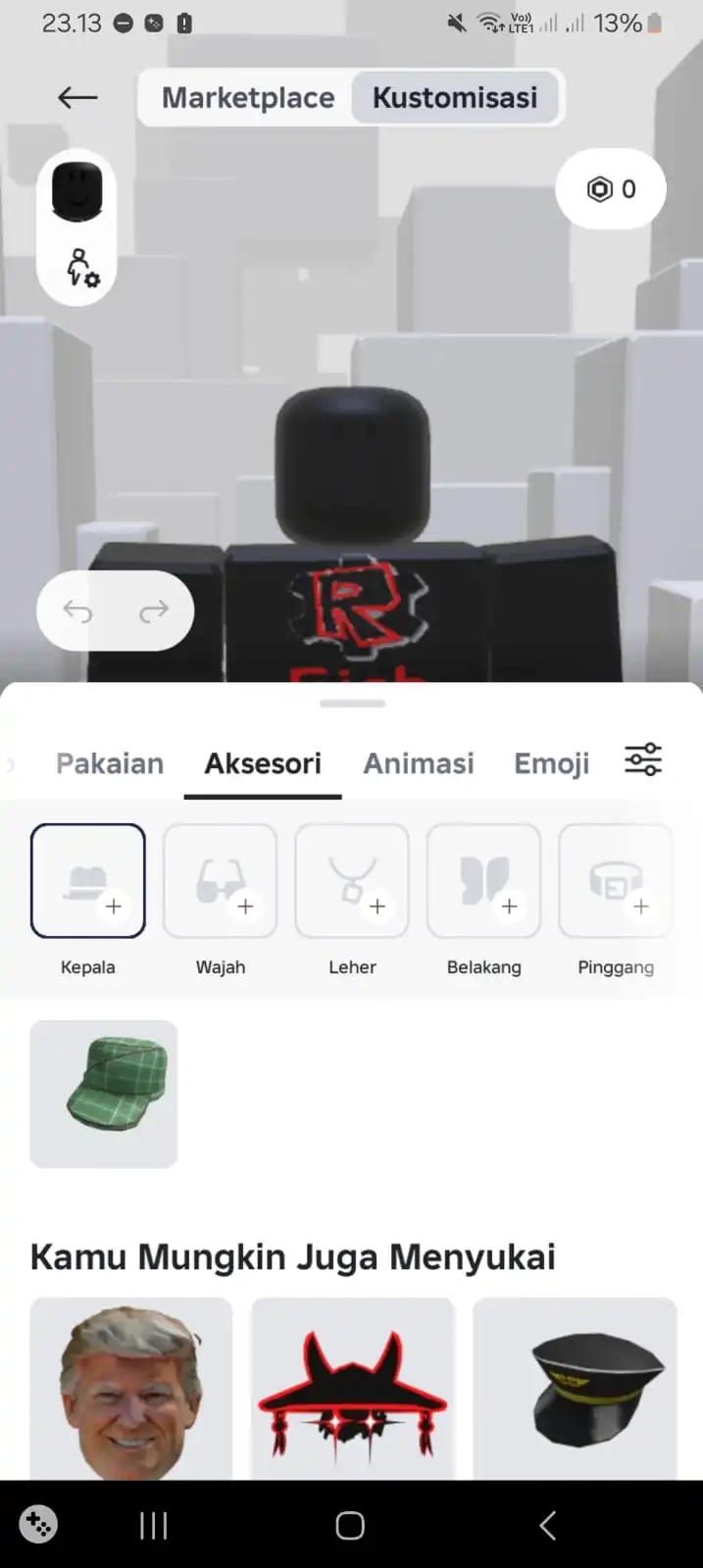Select the Pinggang accessory slot
Screen dimensions: 703x1568
(x=615, y=881)
